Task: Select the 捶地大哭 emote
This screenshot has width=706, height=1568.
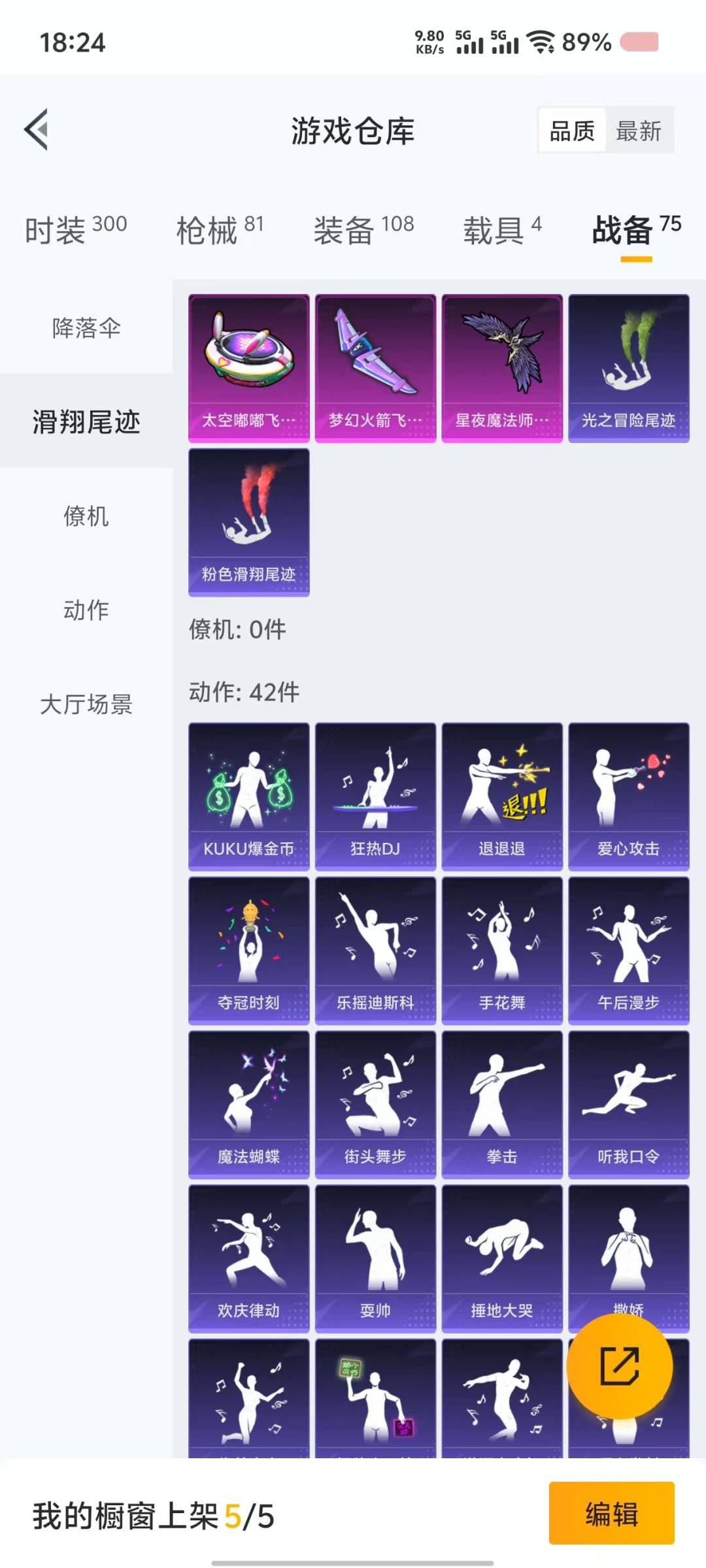Action: 502,1259
